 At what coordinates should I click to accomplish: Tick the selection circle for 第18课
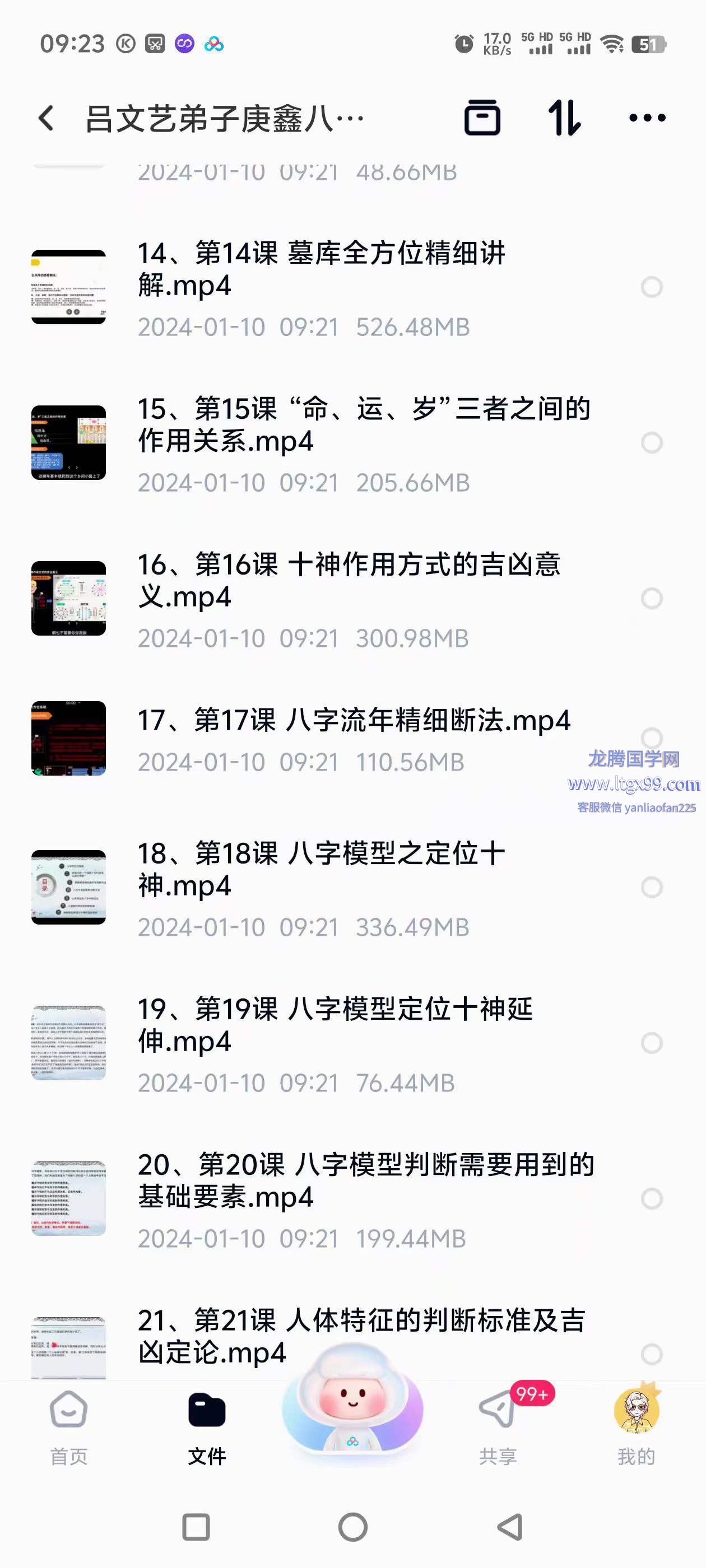pos(651,887)
